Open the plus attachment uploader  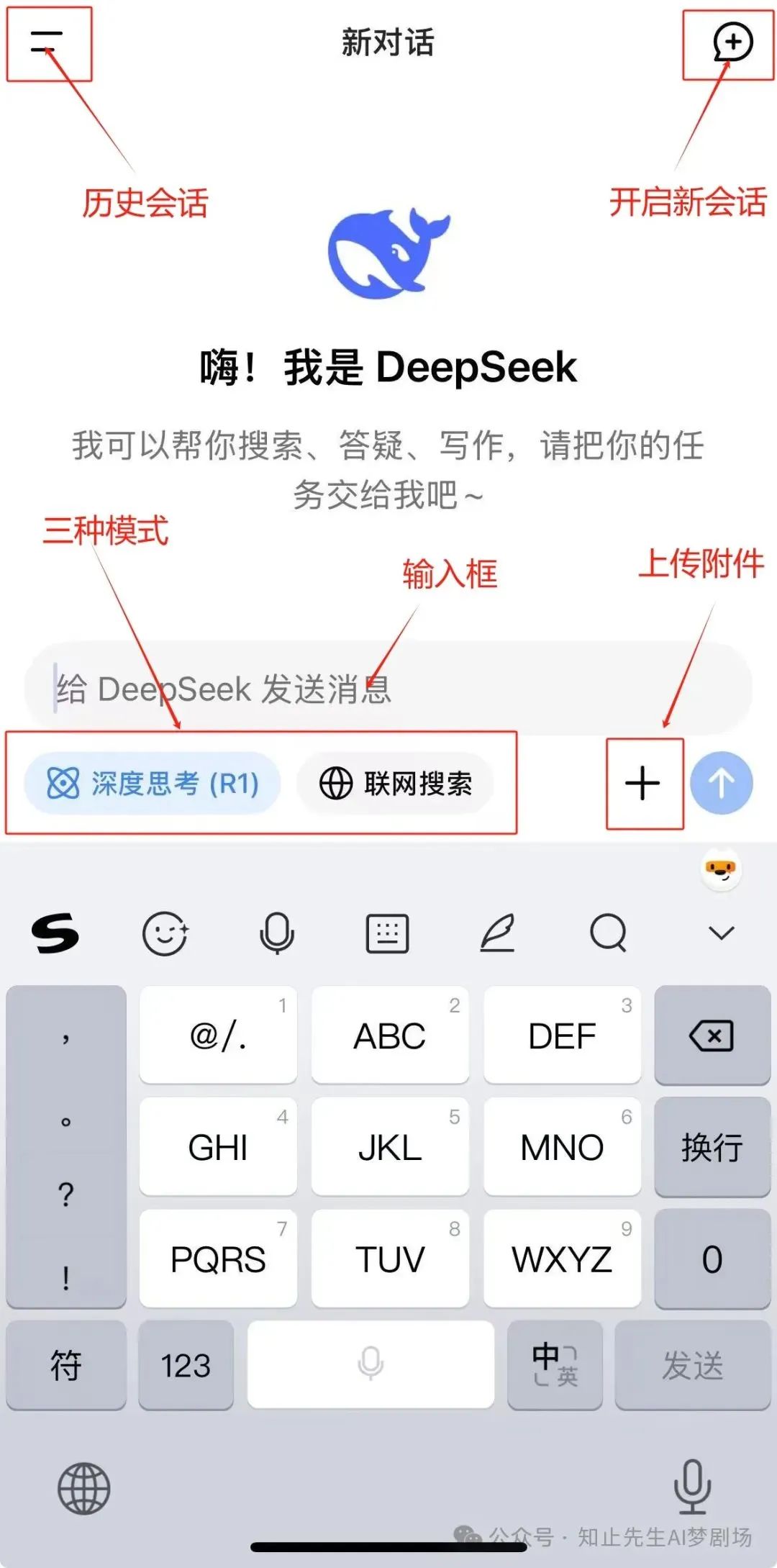642,783
